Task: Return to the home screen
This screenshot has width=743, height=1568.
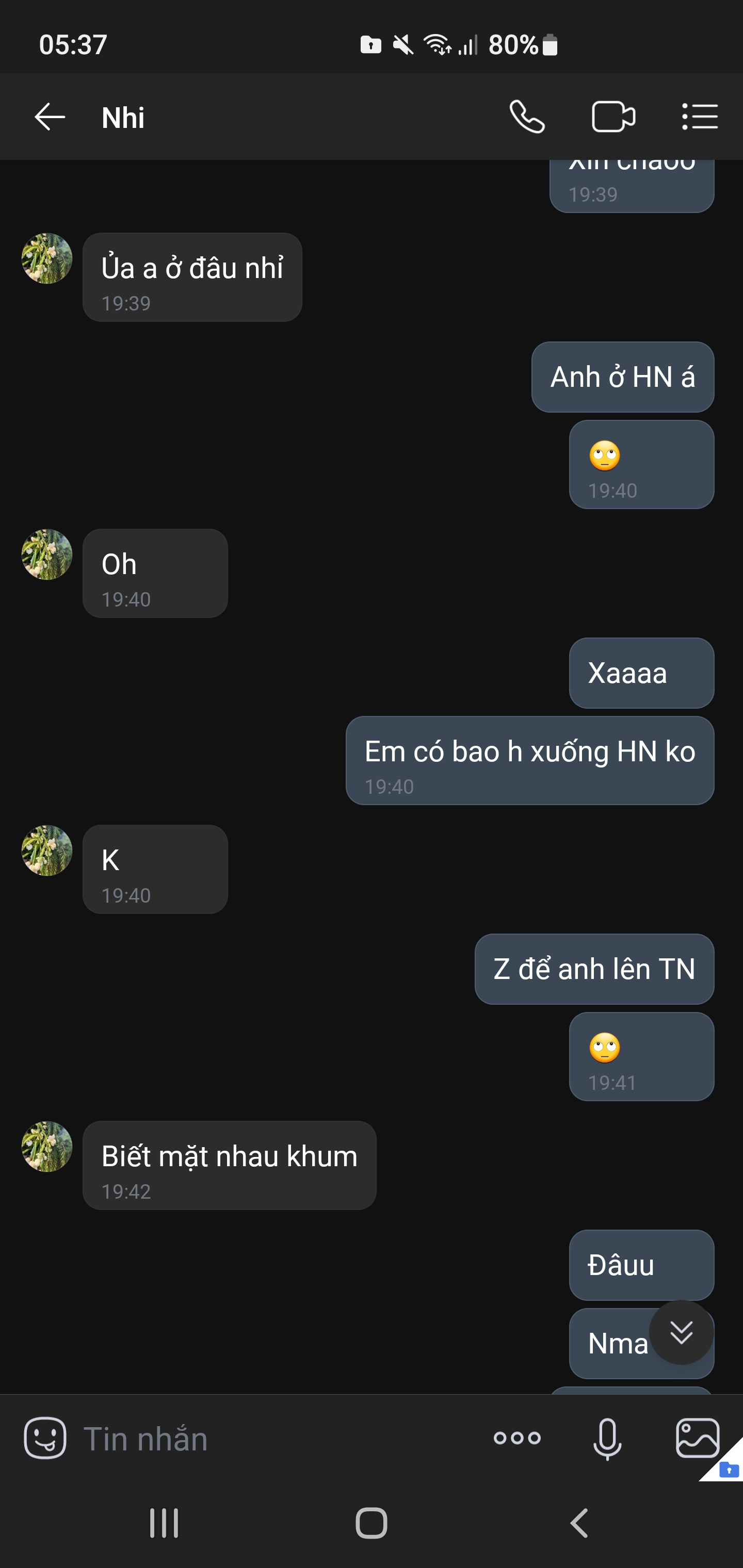Action: (x=371, y=1523)
